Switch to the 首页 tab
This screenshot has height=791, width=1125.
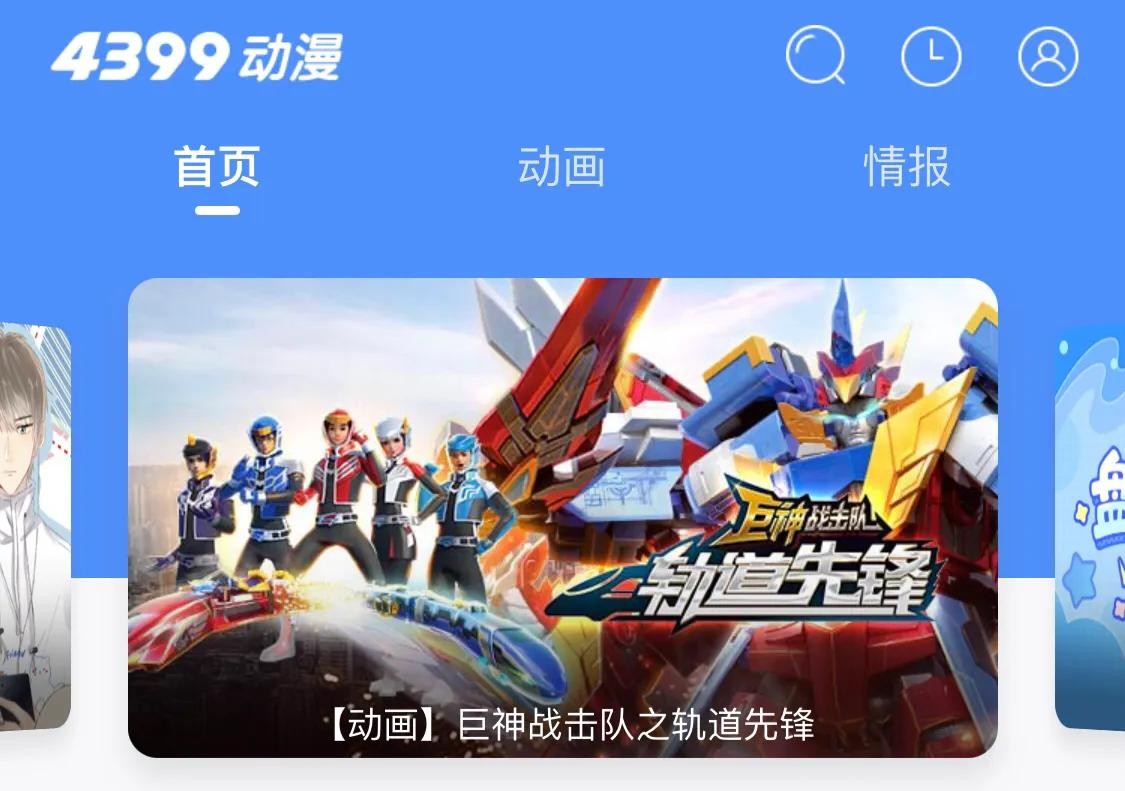[x=217, y=166]
